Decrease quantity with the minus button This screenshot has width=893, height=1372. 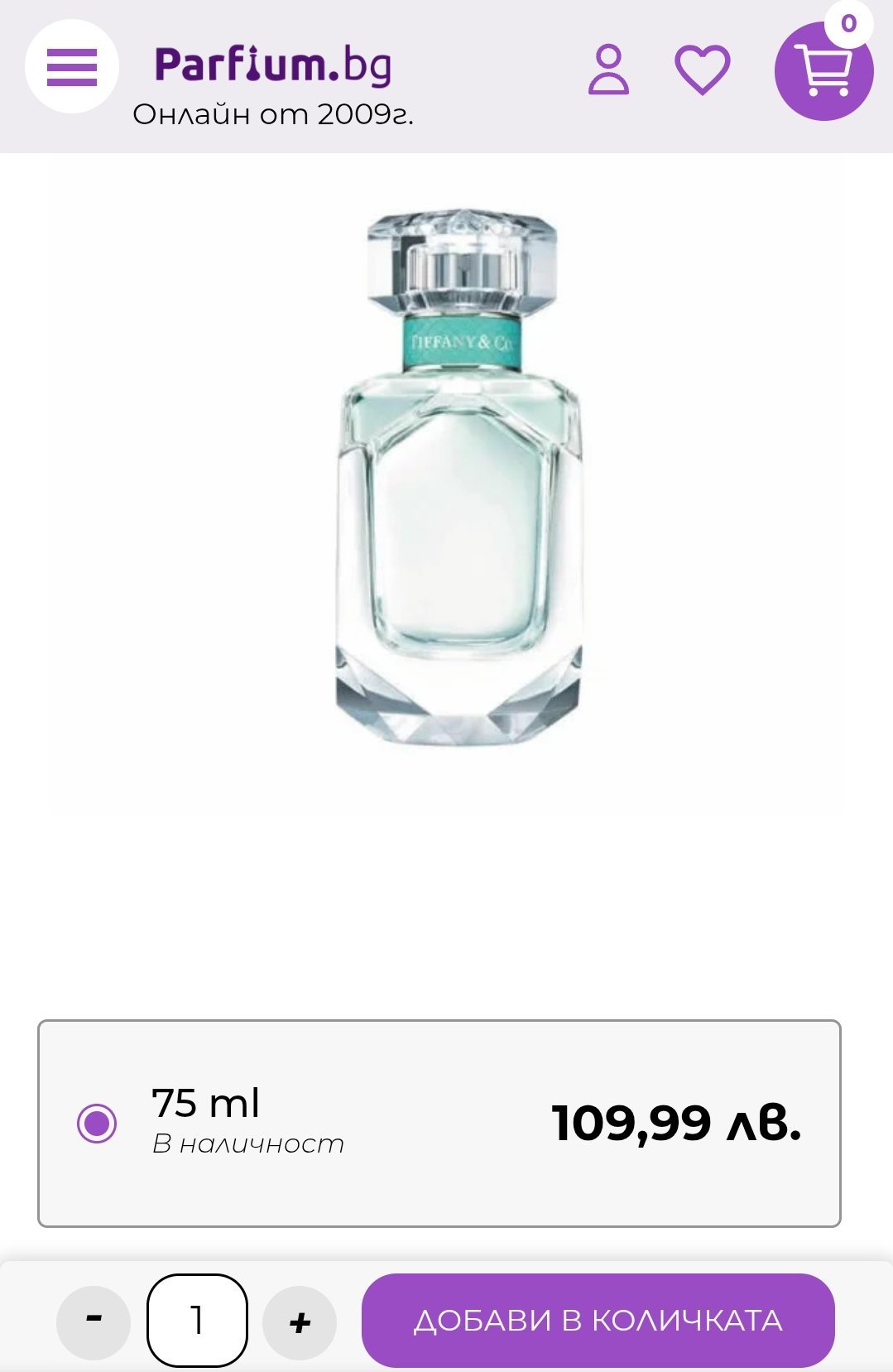[x=94, y=1321]
